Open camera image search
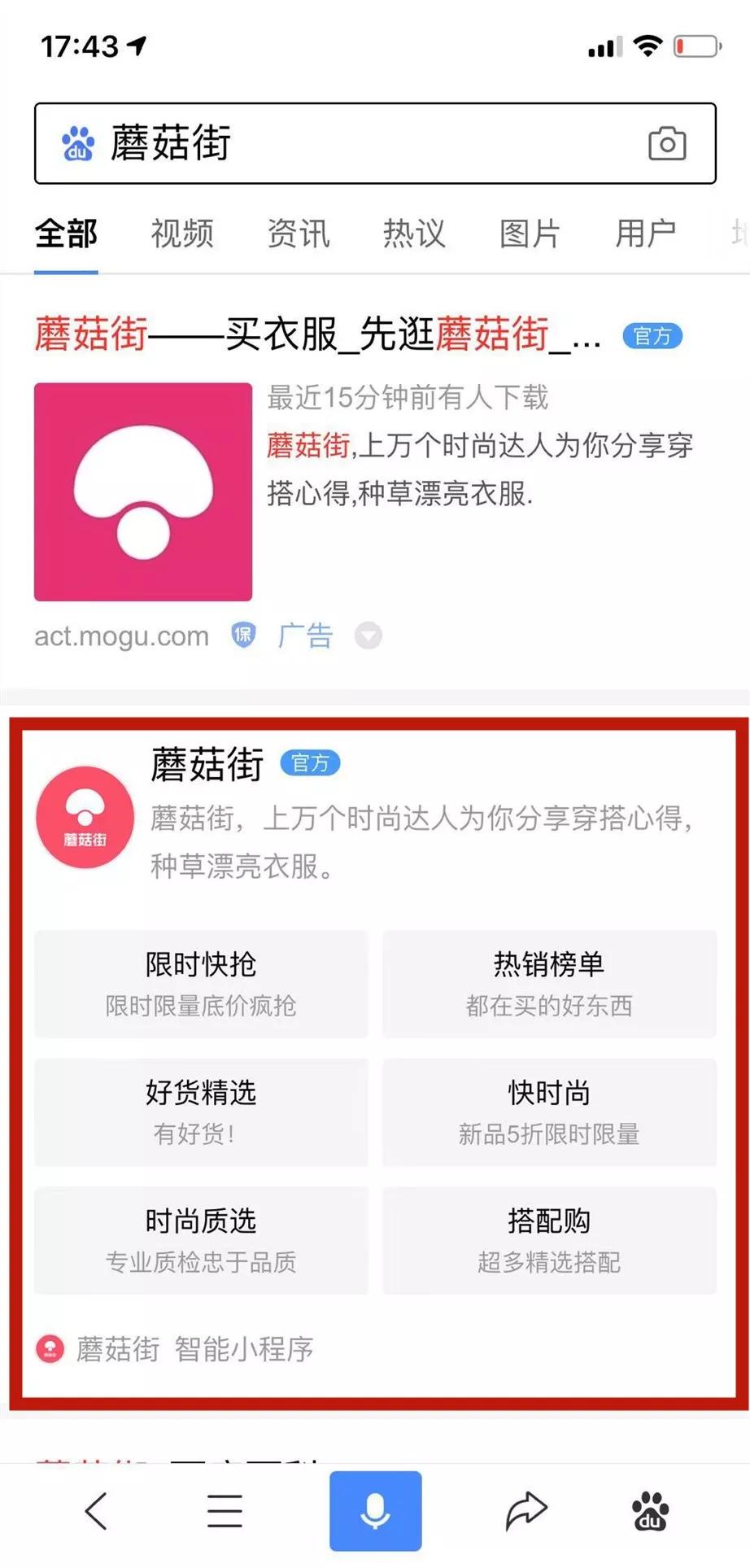 tap(667, 144)
